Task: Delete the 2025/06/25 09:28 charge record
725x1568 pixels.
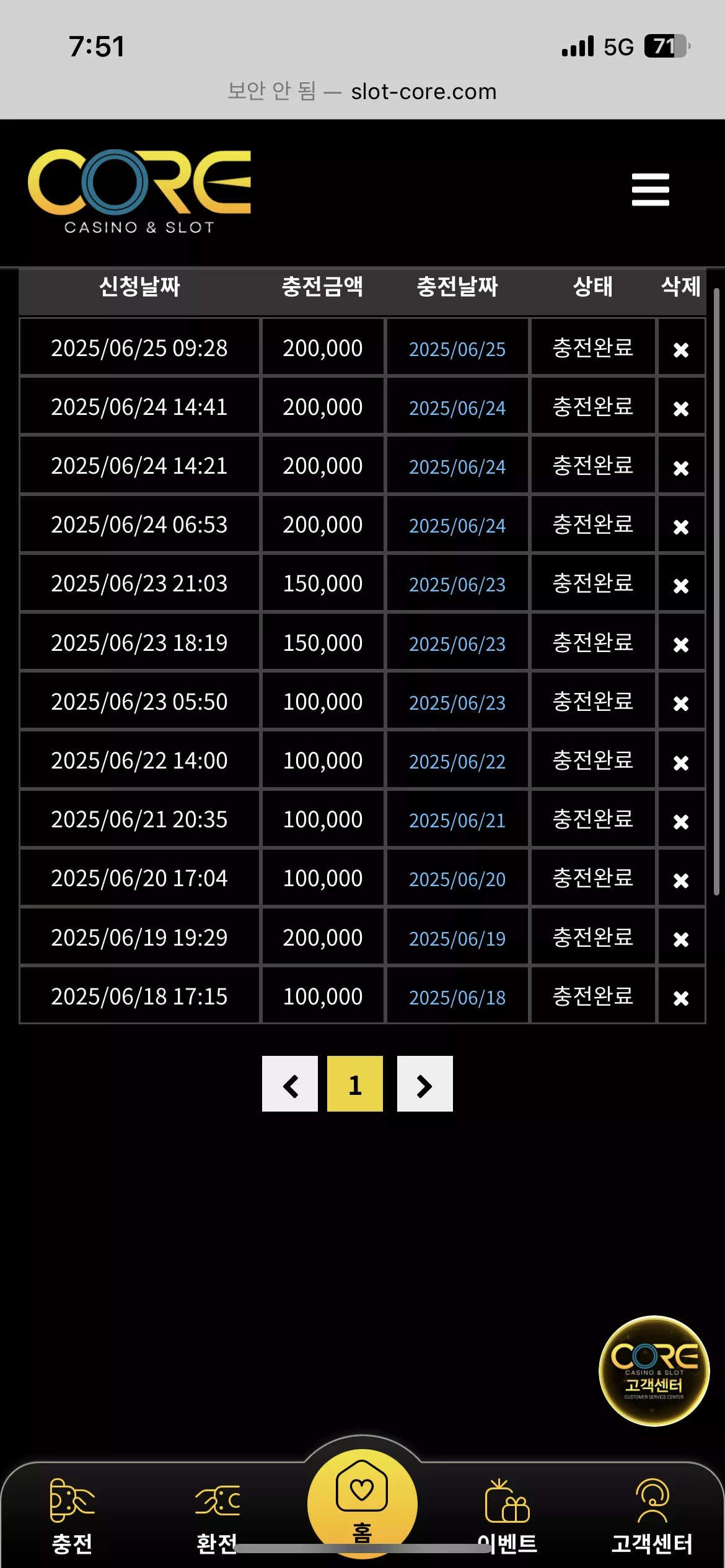Action: pyautogui.click(x=681, y=350)
